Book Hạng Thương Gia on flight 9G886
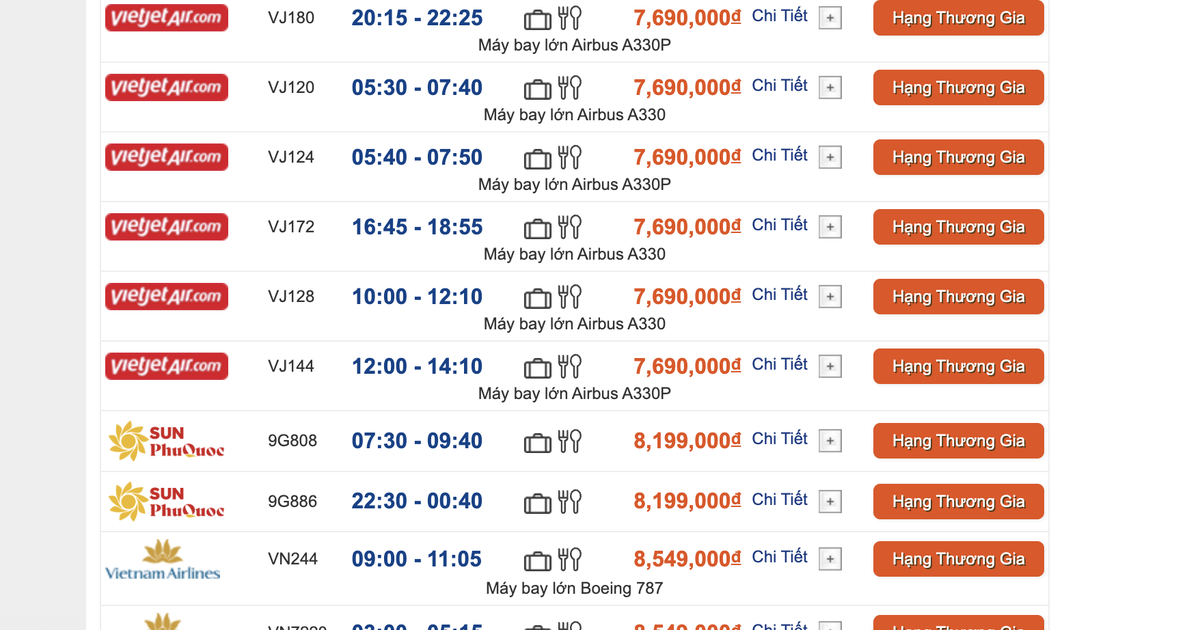 958,501
